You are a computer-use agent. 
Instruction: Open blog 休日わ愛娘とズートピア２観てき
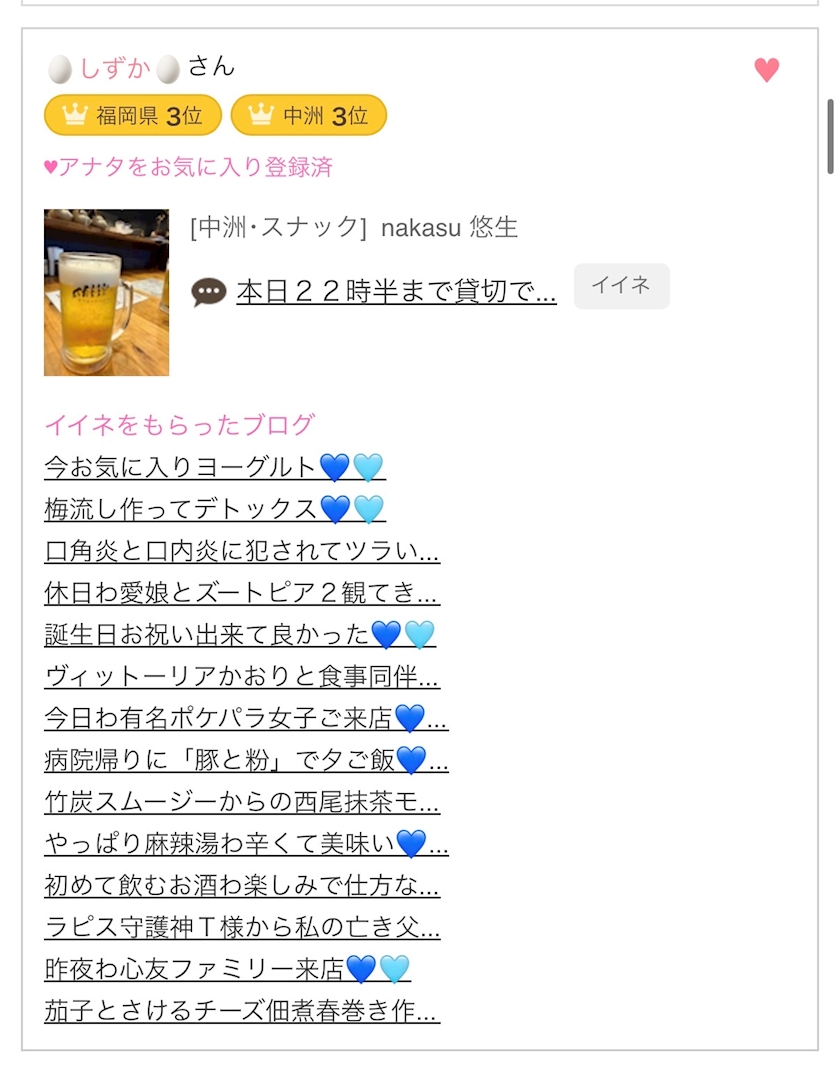(241, 593)
